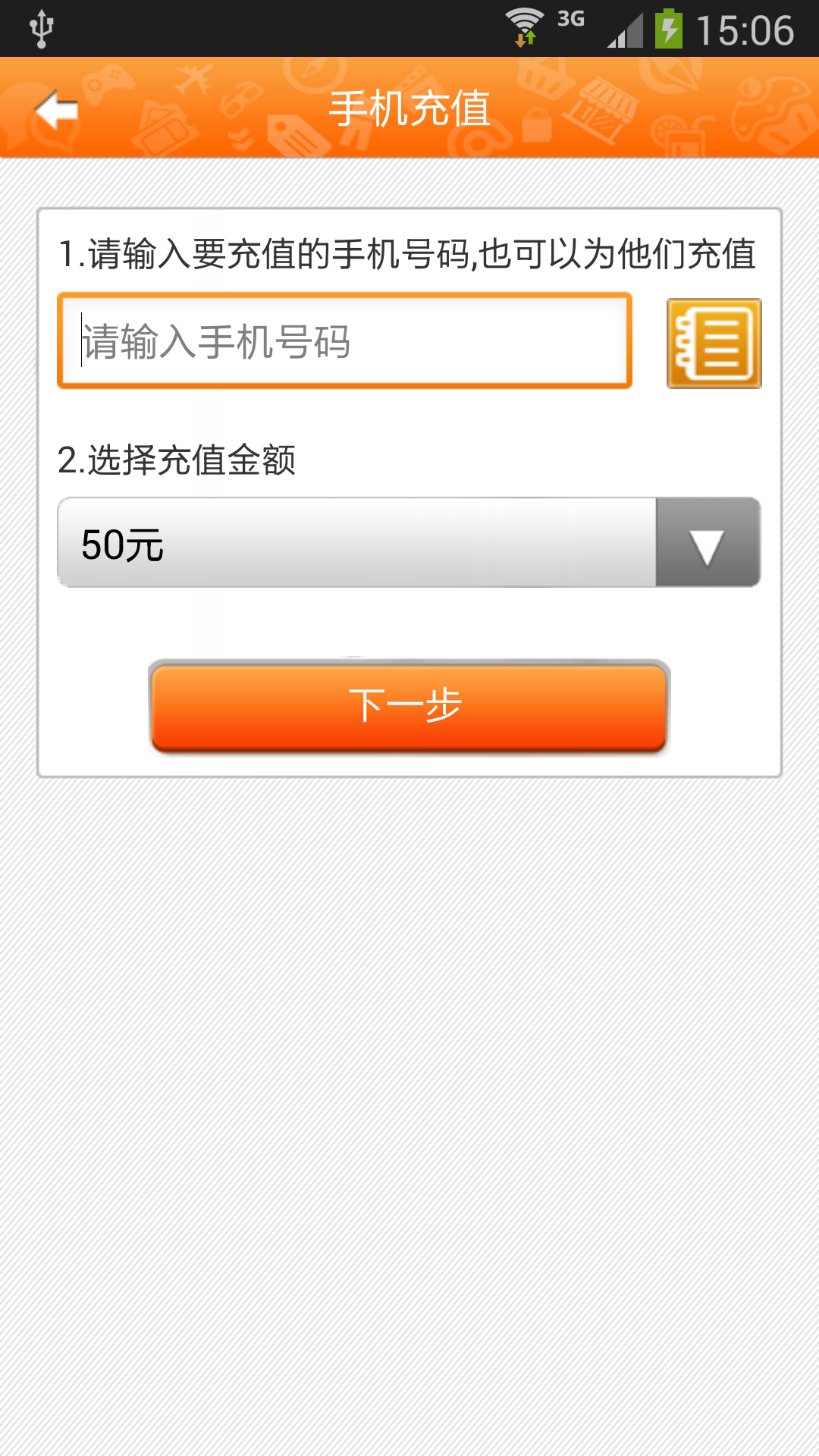Open the contacts book icon
This screenshot has height=1456, width=819.
click(x=714, y=344)
